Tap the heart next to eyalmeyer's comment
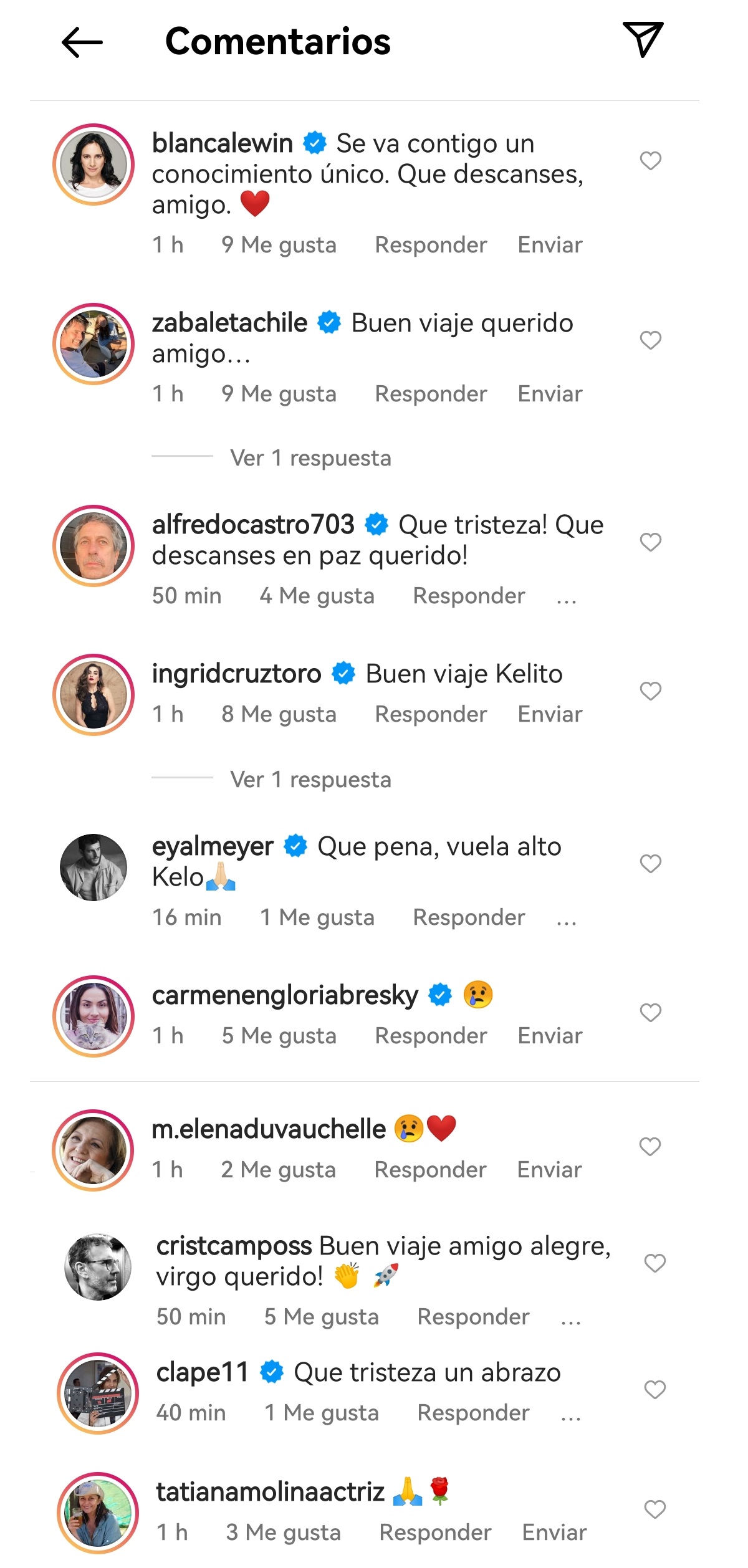The height and width of the screenshot is (1568, 748). 650,864
